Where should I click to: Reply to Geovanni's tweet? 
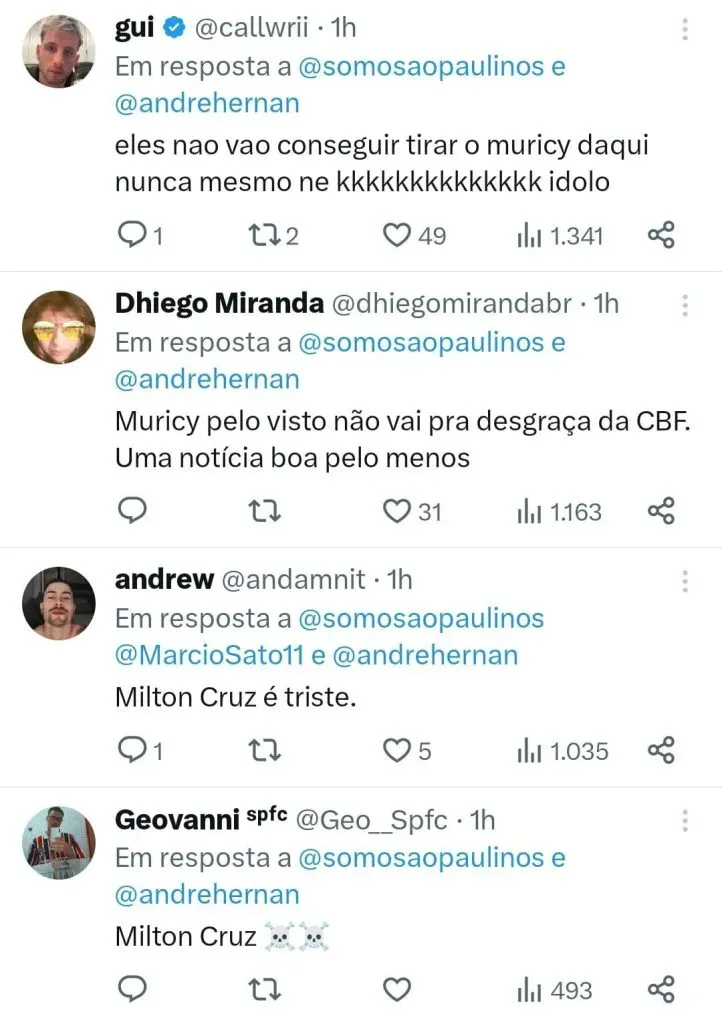[x=132, y=990]
